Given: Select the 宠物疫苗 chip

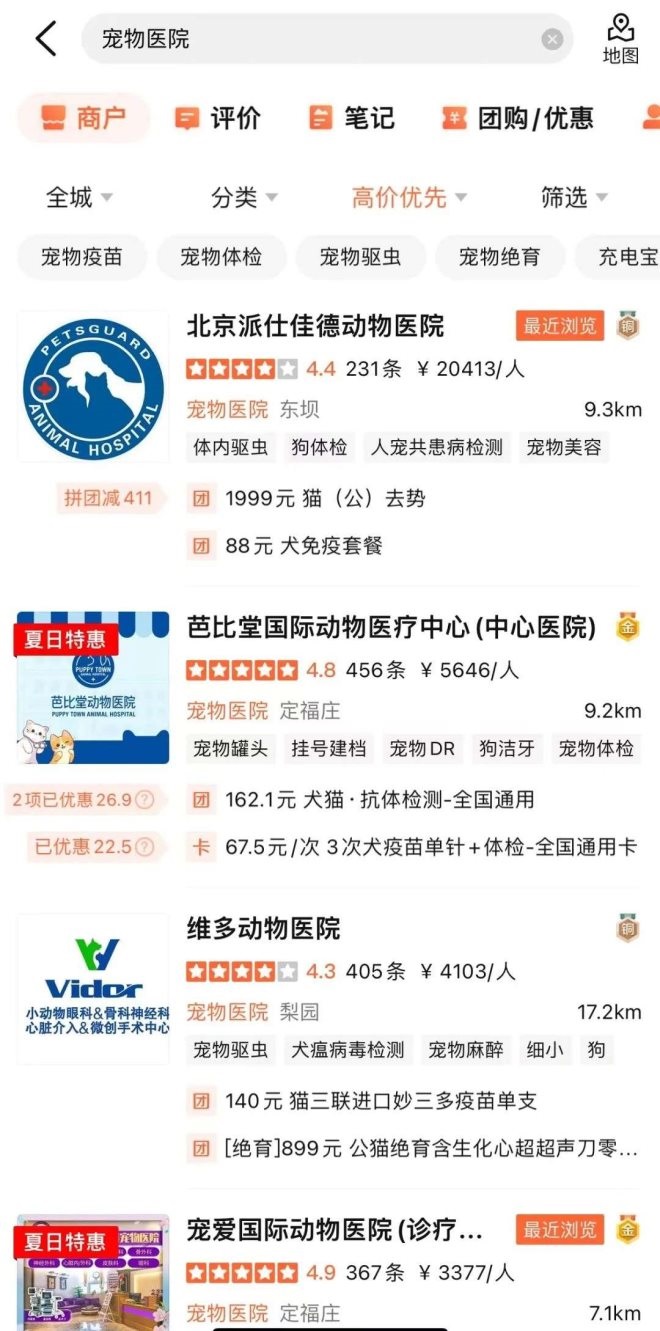Looking at the screenshot, I should point(82,257).
